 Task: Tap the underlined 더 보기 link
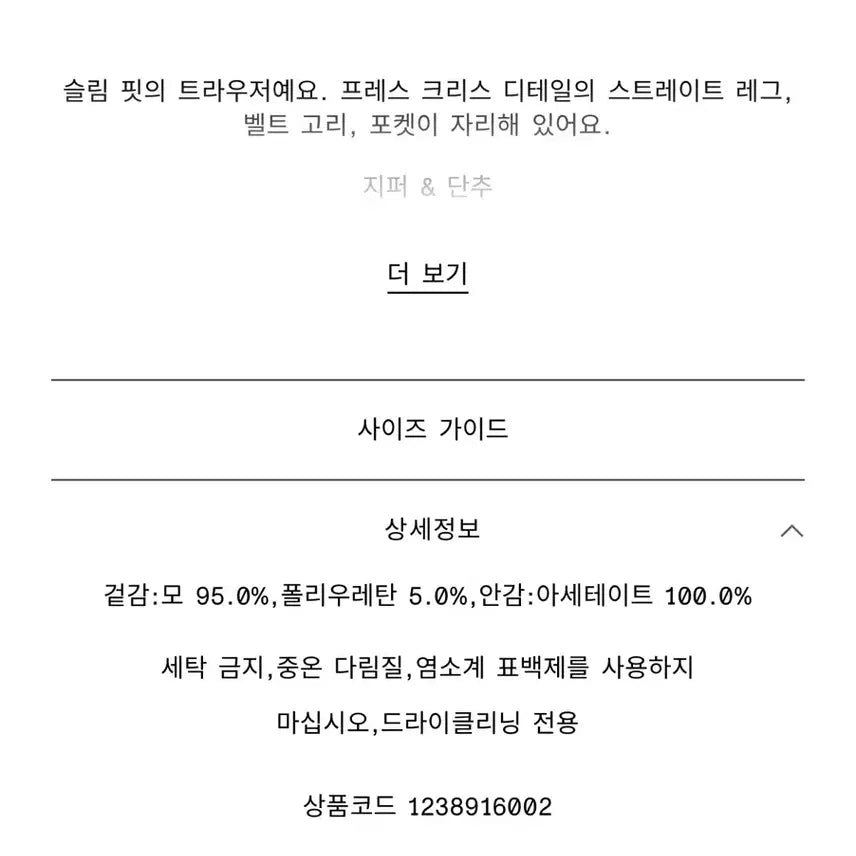click(x=427, y=273)
